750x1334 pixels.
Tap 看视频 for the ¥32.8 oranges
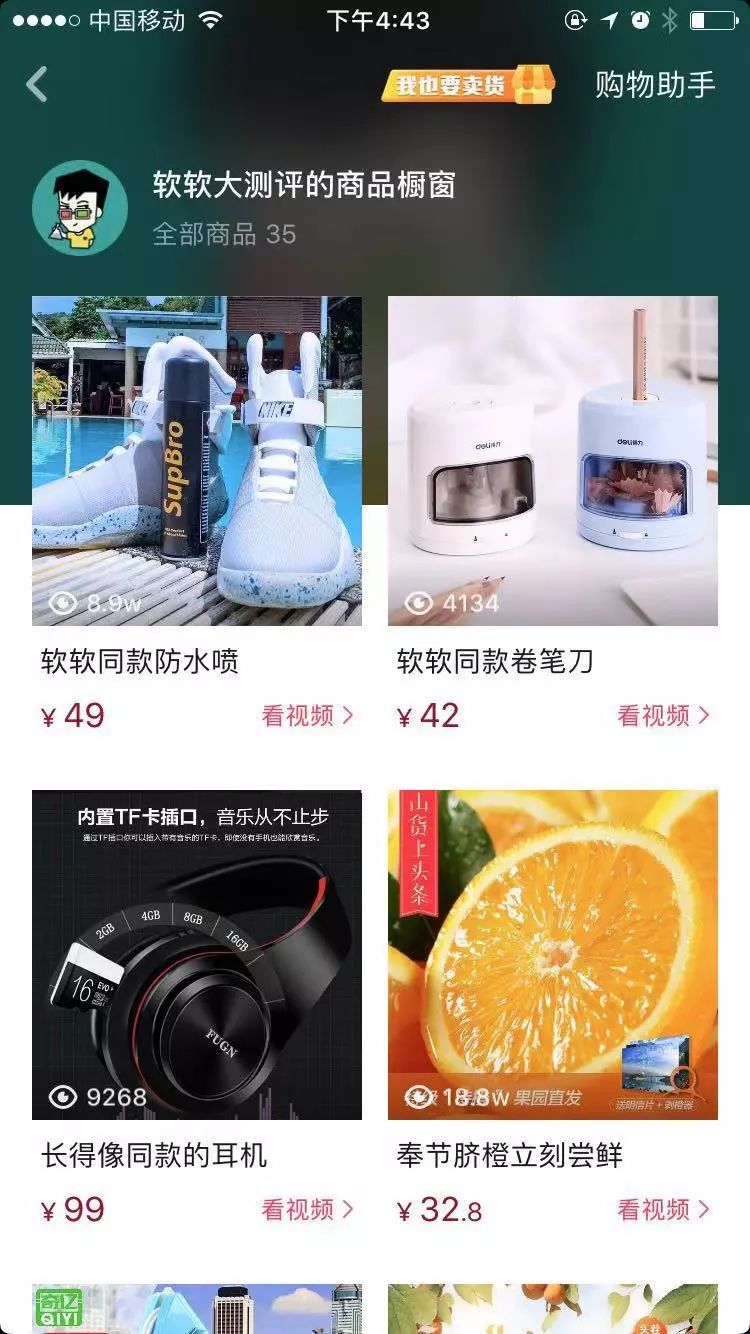pos(663,1209)
